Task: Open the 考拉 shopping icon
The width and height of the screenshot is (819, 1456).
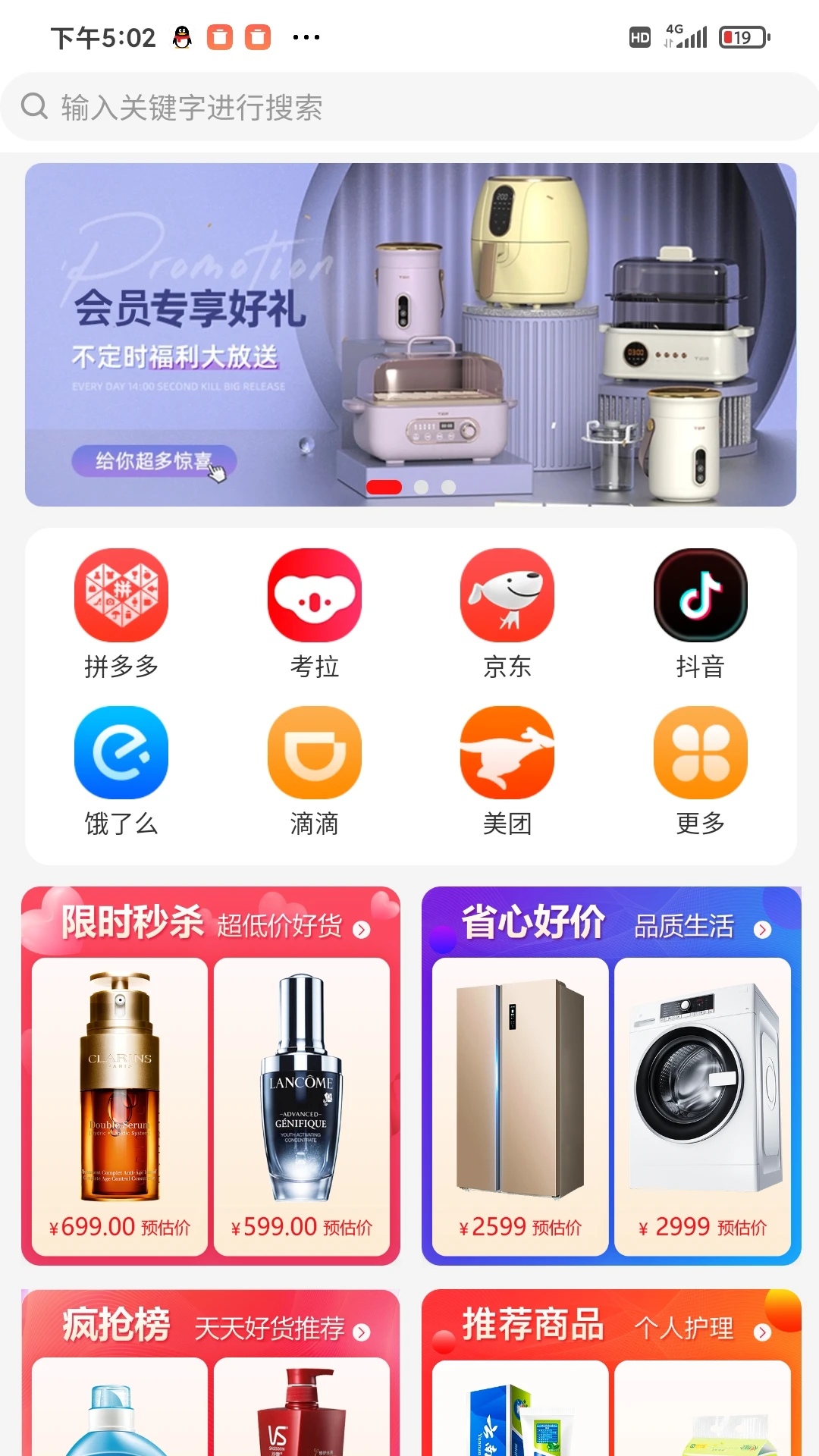Action: point(314,595)
